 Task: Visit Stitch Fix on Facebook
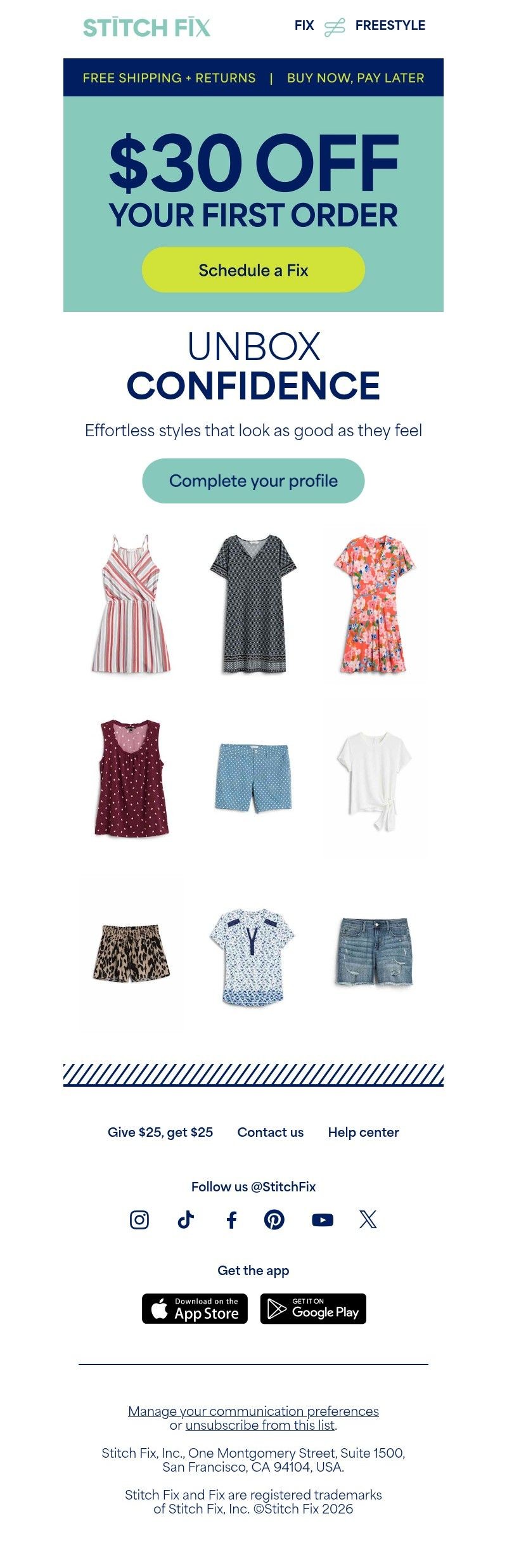232,1219
